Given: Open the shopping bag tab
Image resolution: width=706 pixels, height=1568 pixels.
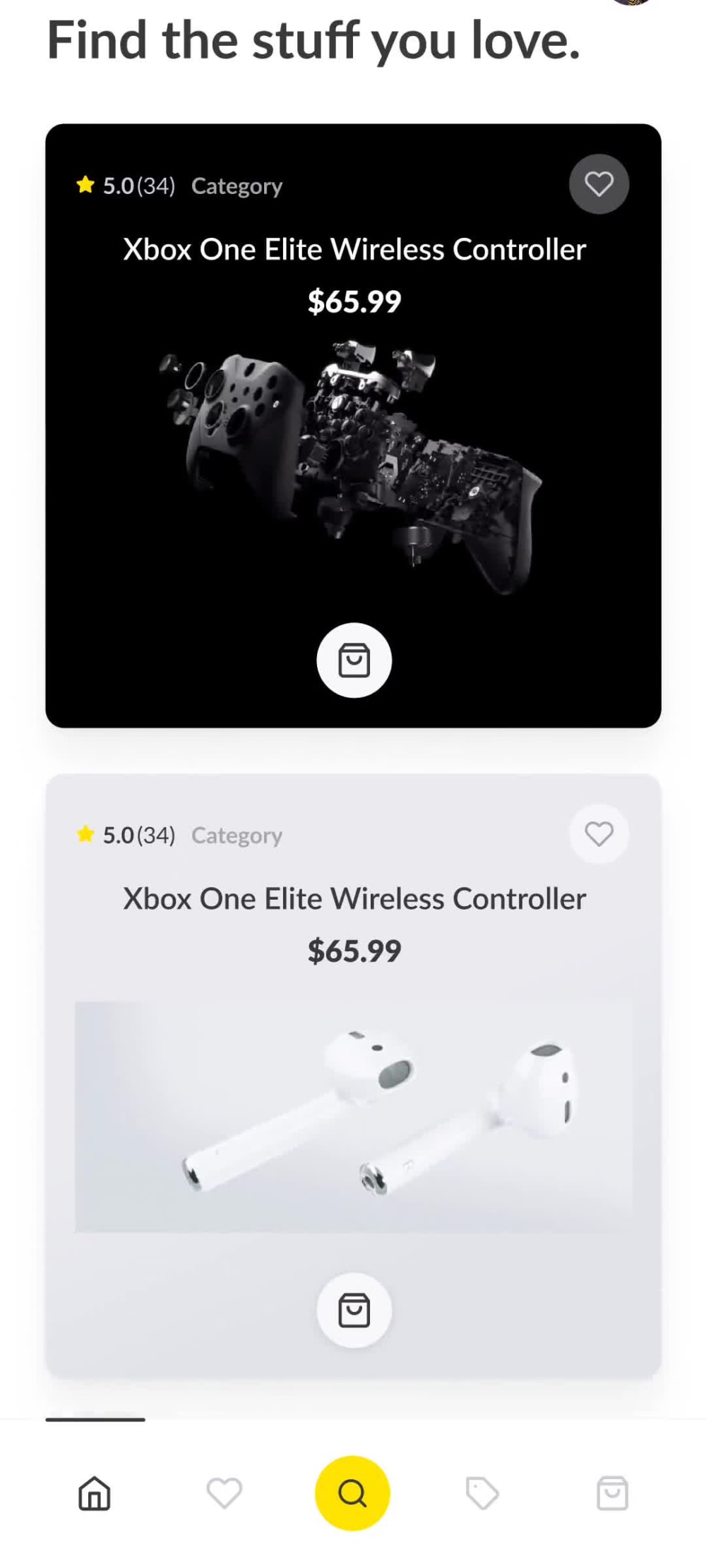Looking at the screenshot, I should click(x=612, y=1493).
